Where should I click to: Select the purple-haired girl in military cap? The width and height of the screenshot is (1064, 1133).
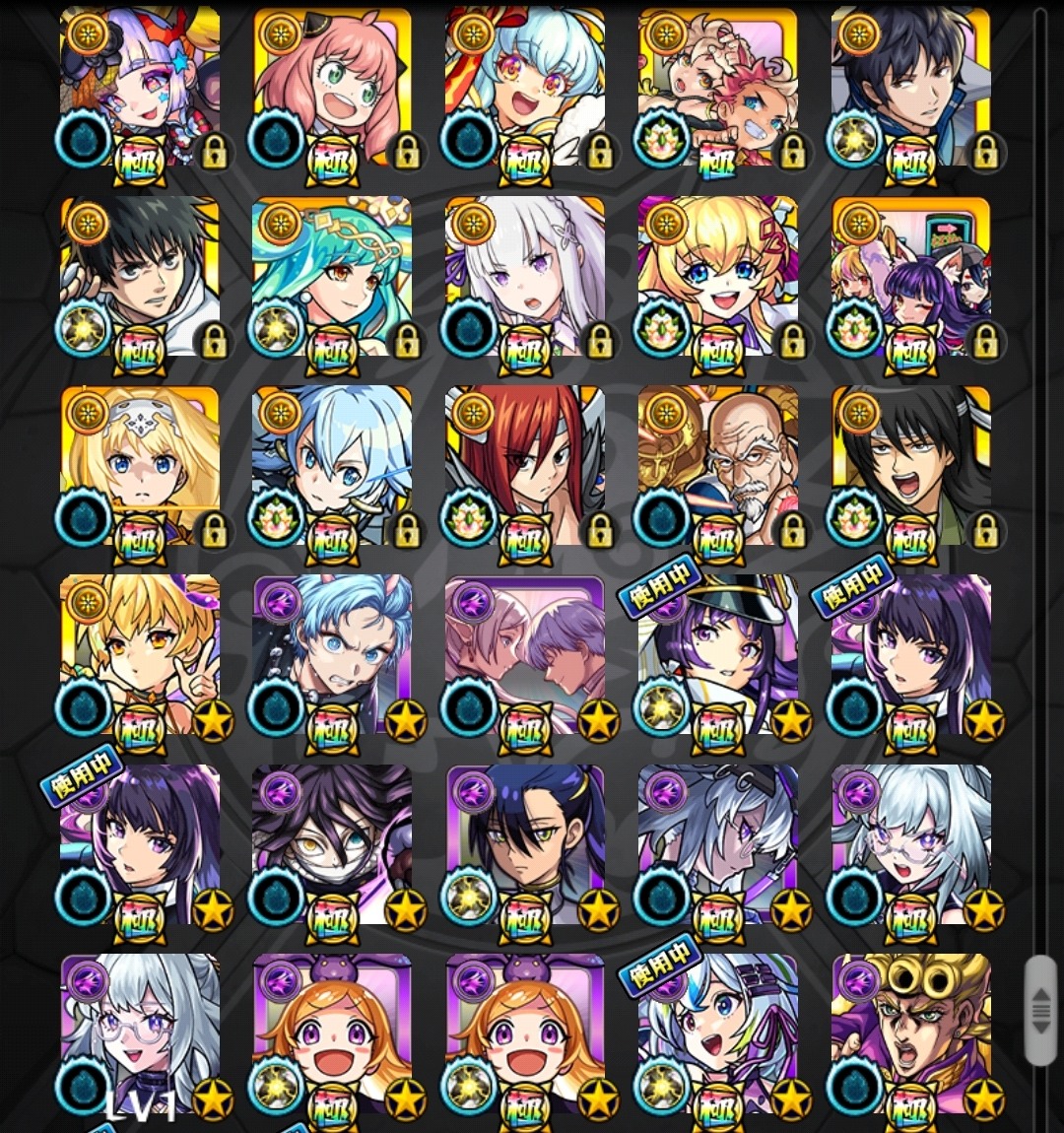click(718, 655)
